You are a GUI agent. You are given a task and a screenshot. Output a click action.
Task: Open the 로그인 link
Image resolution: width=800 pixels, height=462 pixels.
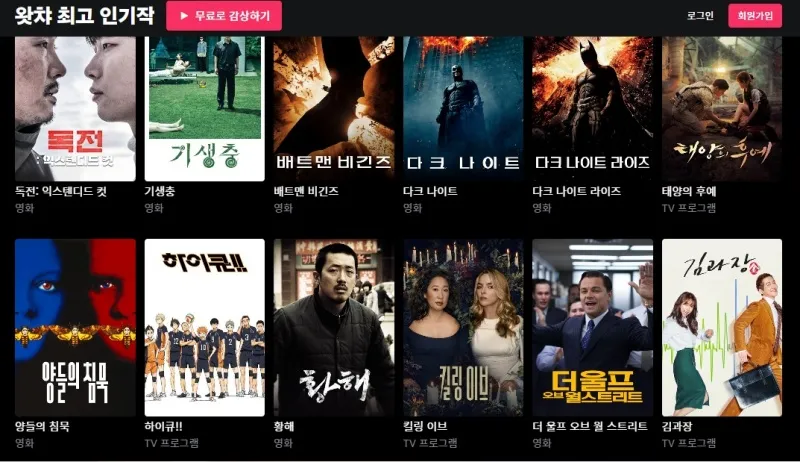click(700, 16)
